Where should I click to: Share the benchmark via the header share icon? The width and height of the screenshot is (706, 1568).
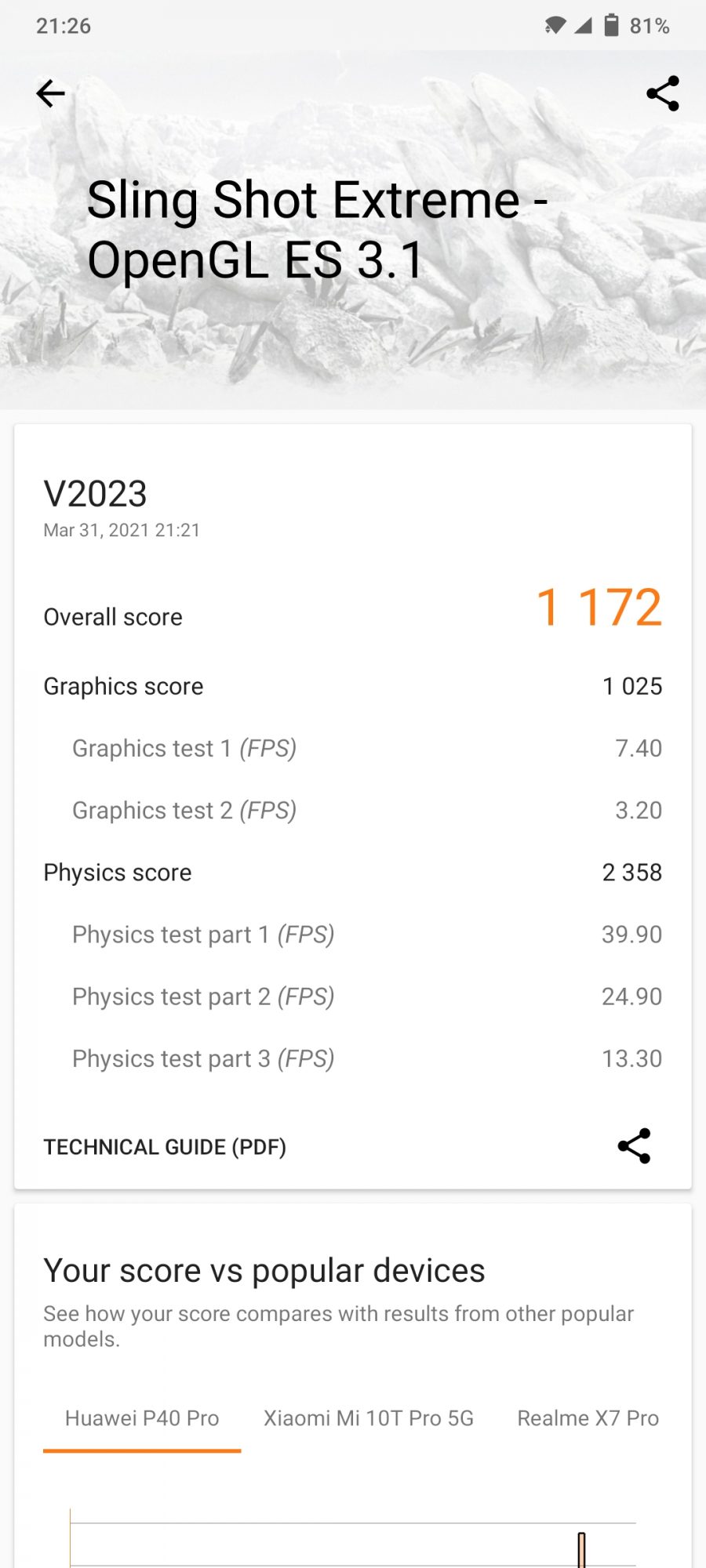(662, 94)
